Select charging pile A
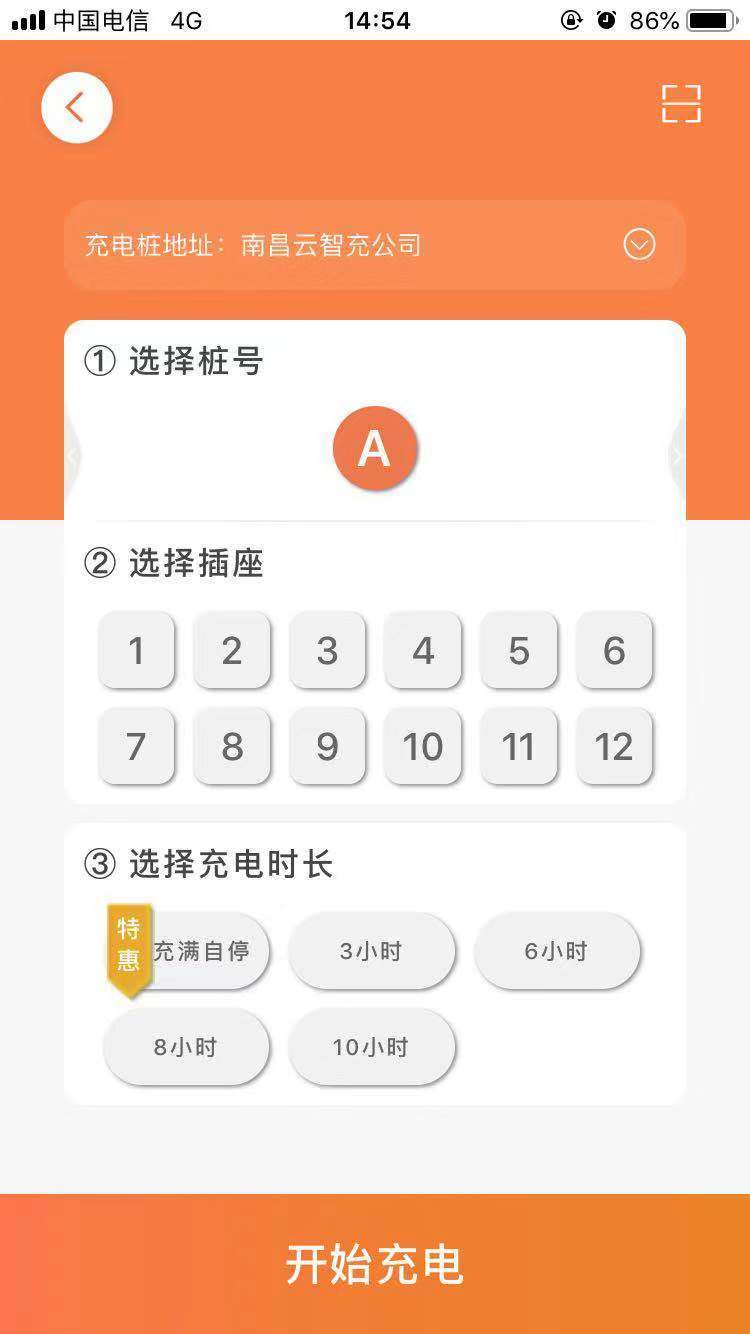 pos(375,449)
